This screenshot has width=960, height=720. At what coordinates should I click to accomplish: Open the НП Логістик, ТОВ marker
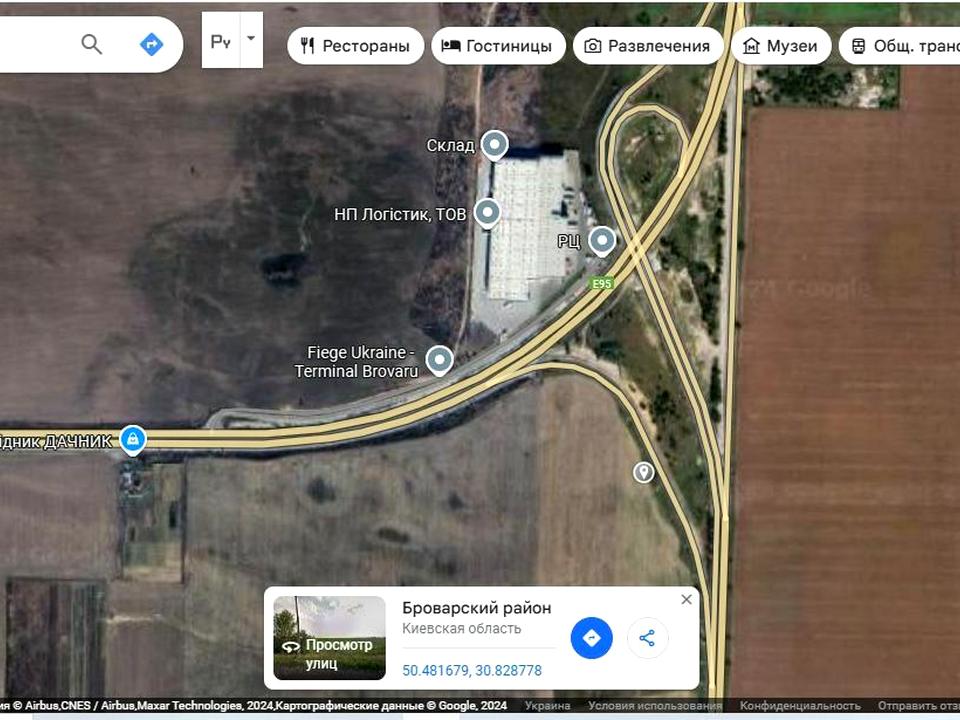point(487,212)
